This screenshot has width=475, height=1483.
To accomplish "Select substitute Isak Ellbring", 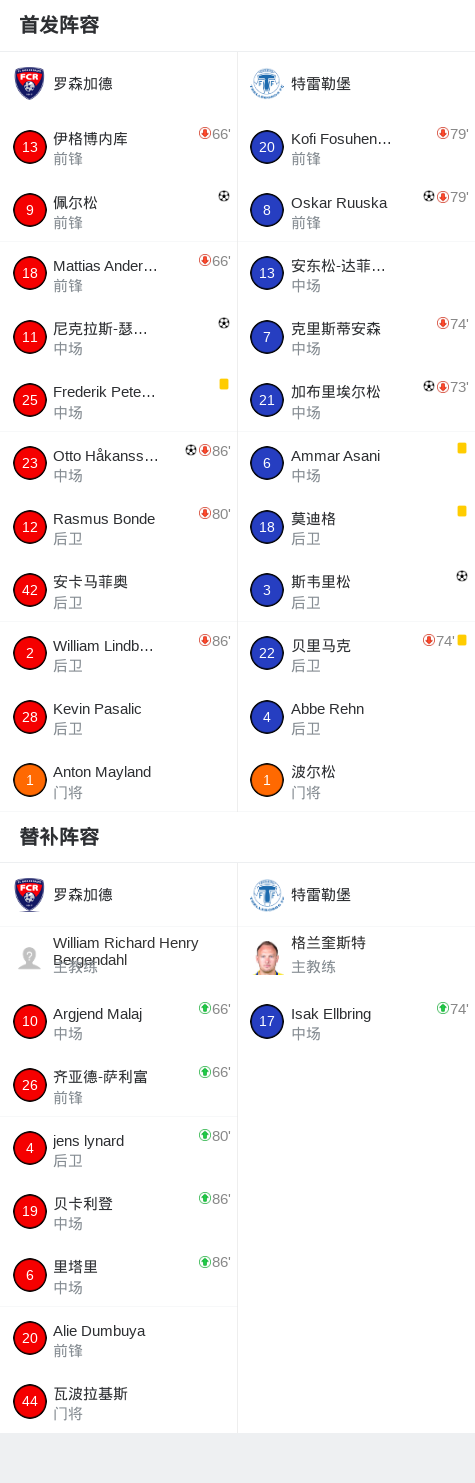I will (356, 1022).
